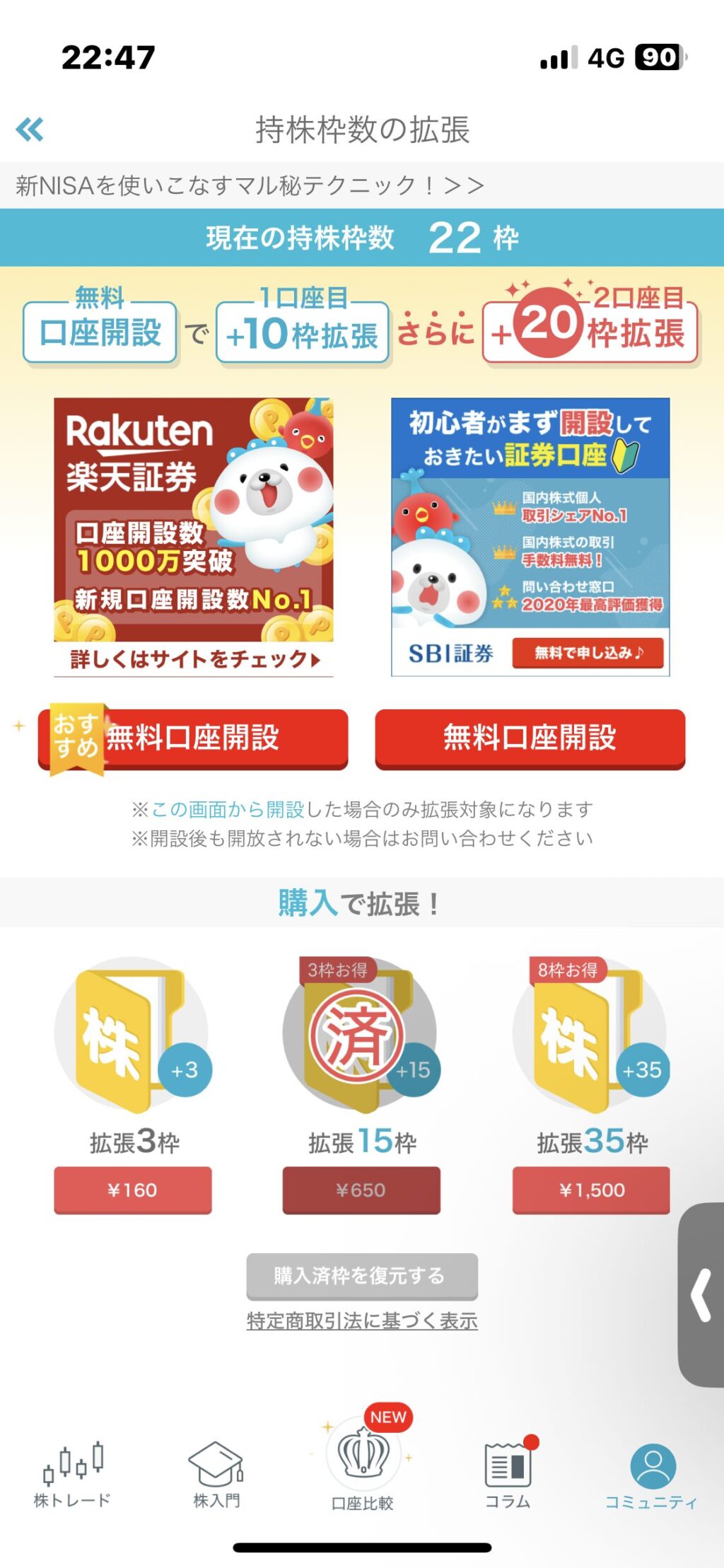Open 特定商取引法に基づく表示 link
This screenshot has height=1568, width=724.
point(362,1320)
